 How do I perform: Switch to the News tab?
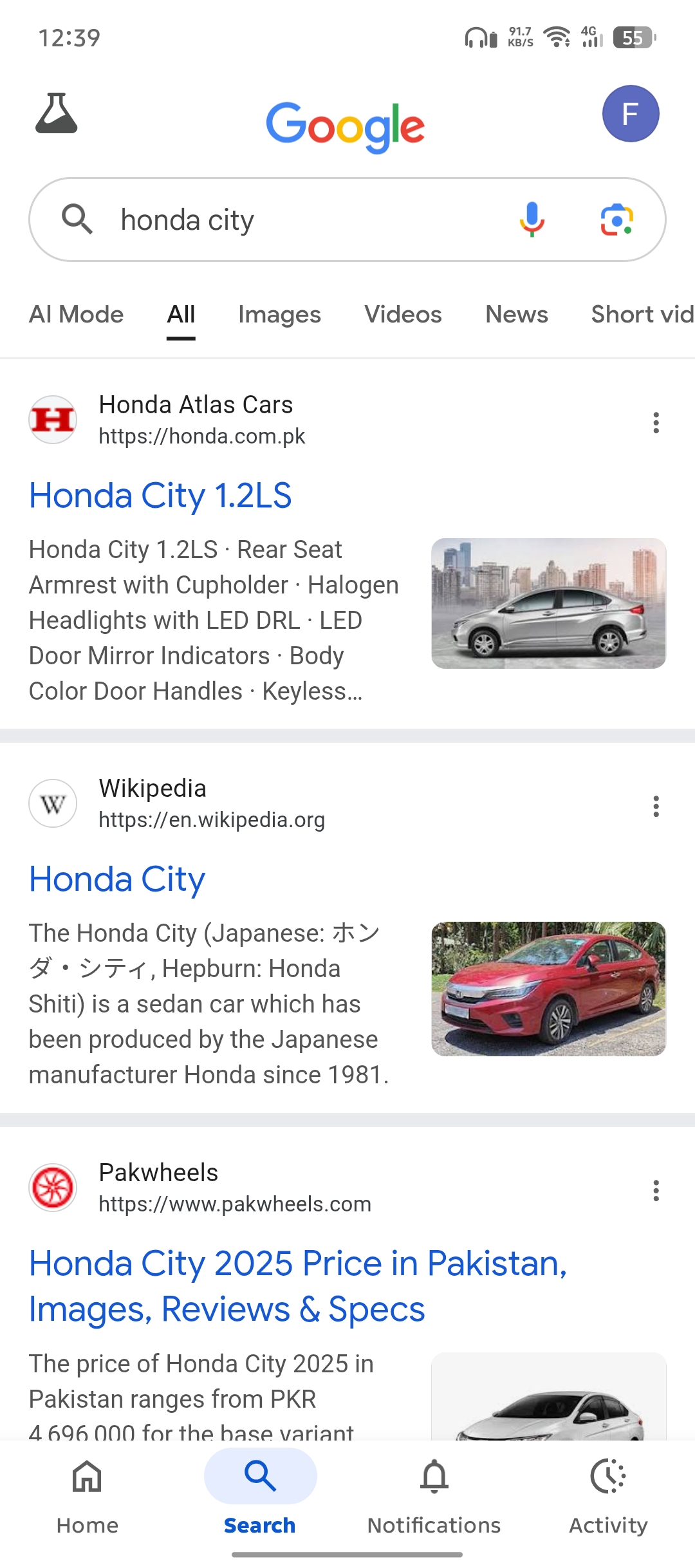pyautogui.click(x=516, y=315)
